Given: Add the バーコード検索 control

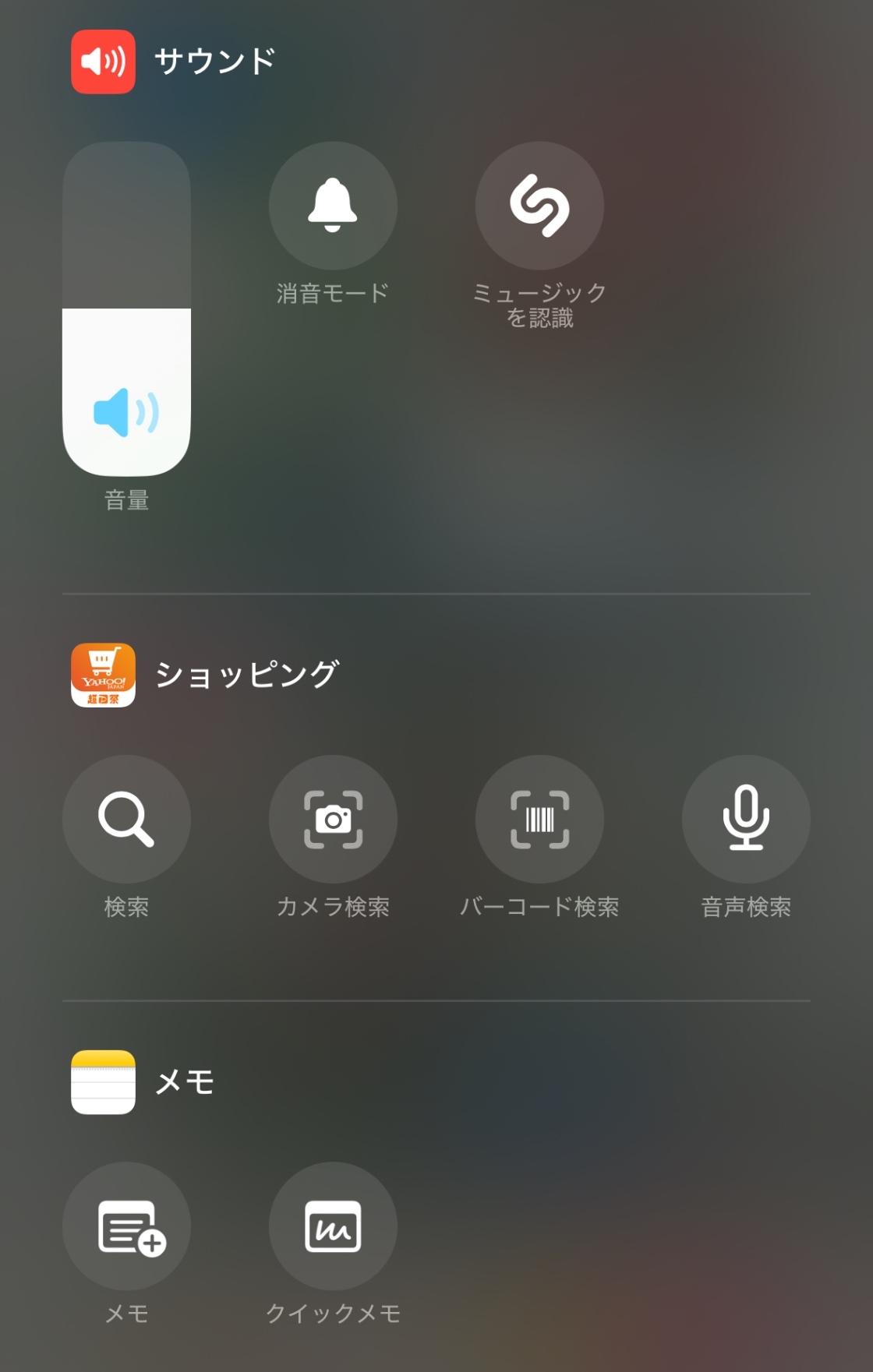Looking at the screenshot, I should (x=539, y=819).
